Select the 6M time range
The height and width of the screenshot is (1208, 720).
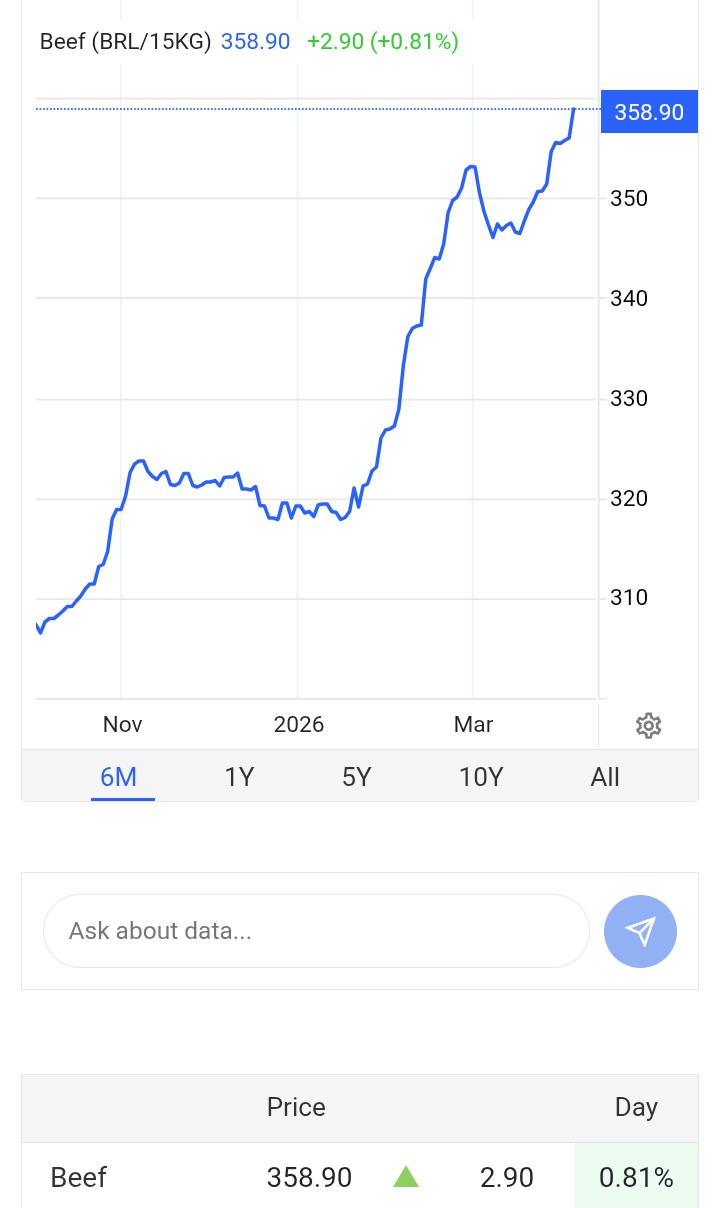point(119,777)
